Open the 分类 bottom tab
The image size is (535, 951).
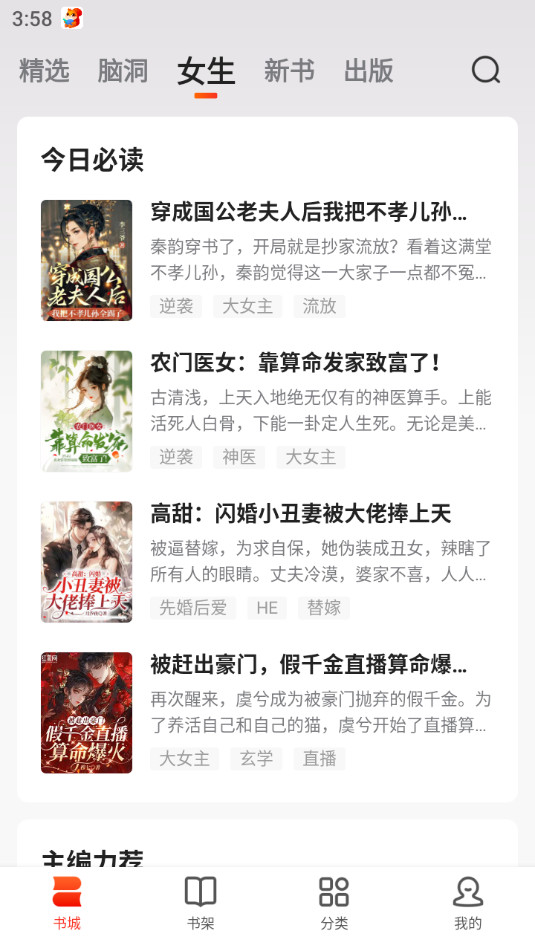click(334, 902)
